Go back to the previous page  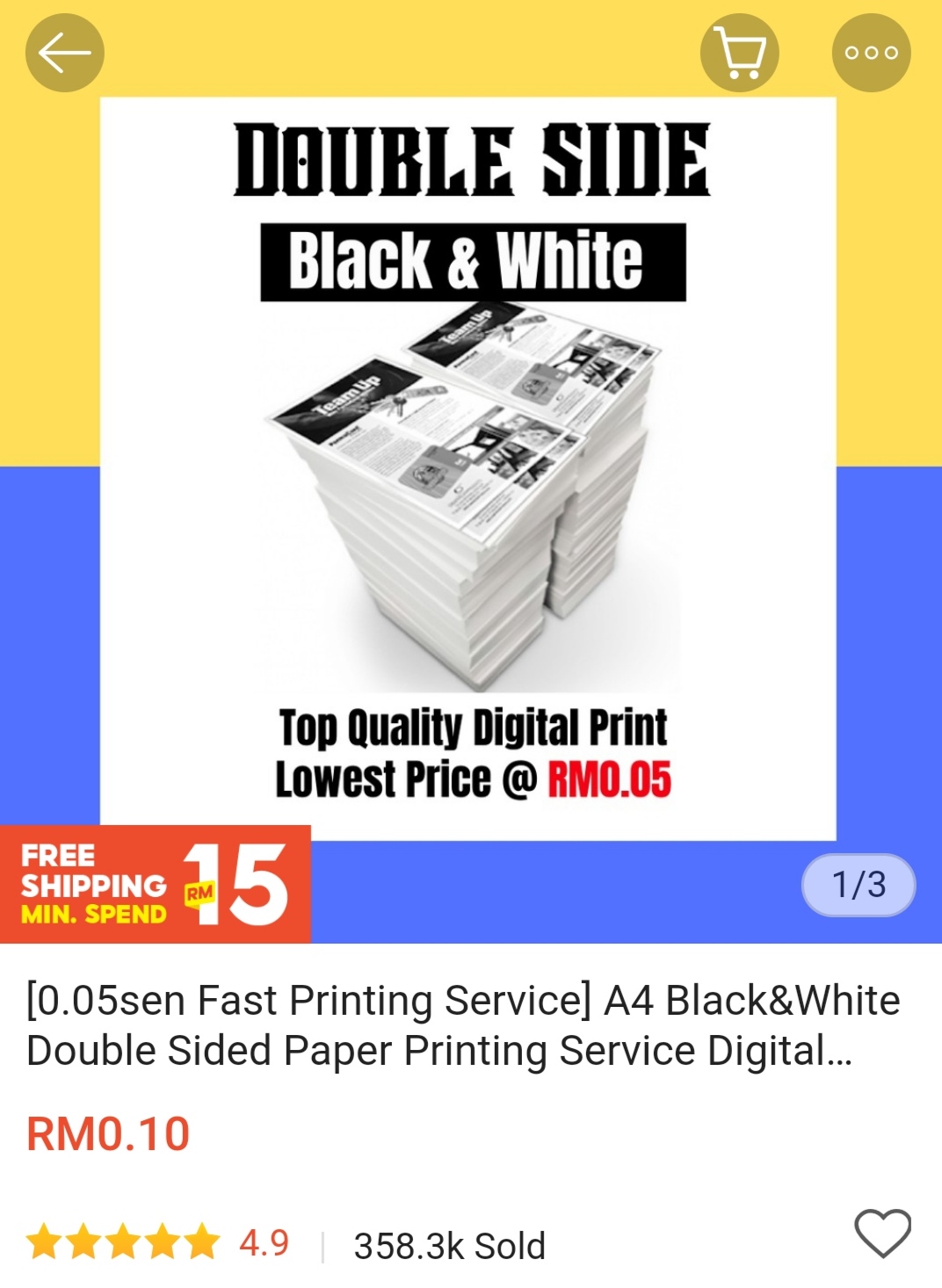click(64, 53)
